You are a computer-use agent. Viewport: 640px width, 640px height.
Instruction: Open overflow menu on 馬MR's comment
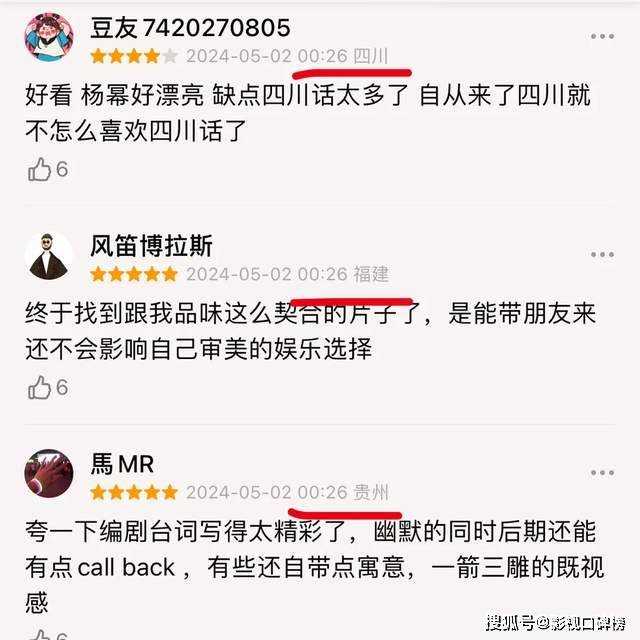[x=601, y=472]
